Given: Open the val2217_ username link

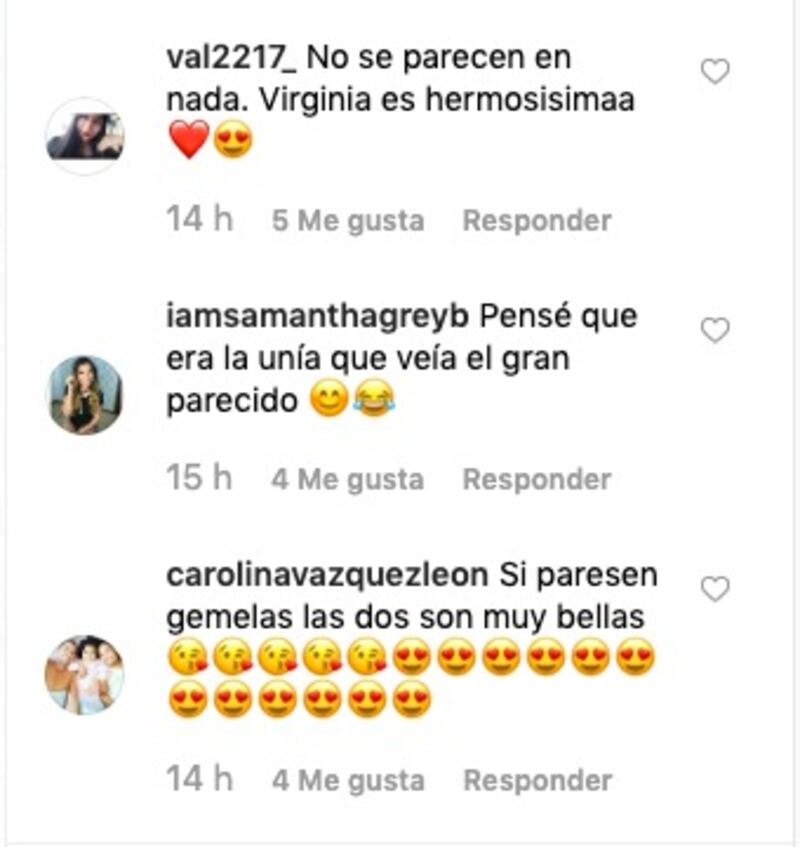Looking at the screenshot, I should pyautogui.click(x=231, y=59).
